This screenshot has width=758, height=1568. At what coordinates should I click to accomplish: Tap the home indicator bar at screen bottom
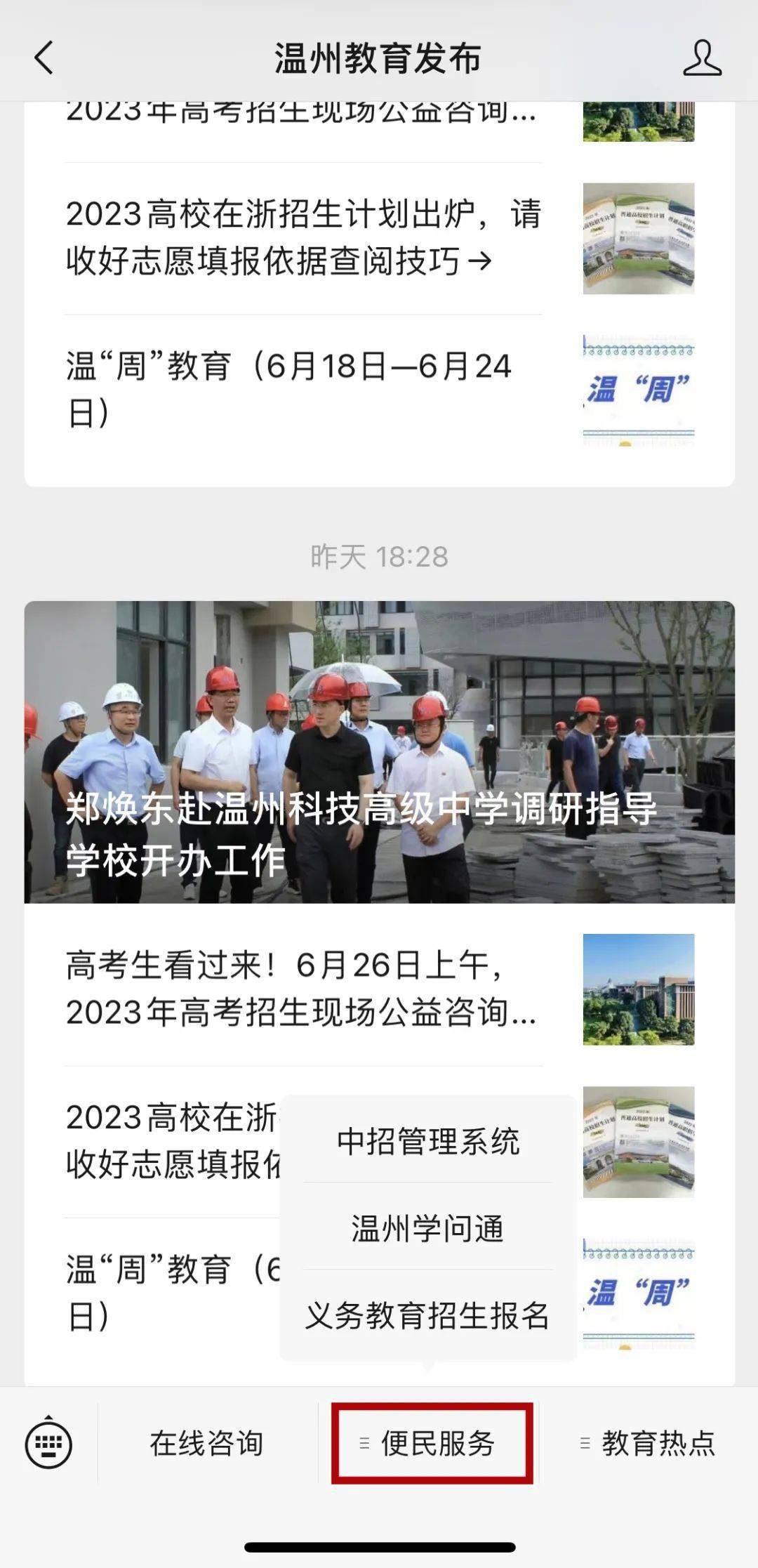(379, 1548)
